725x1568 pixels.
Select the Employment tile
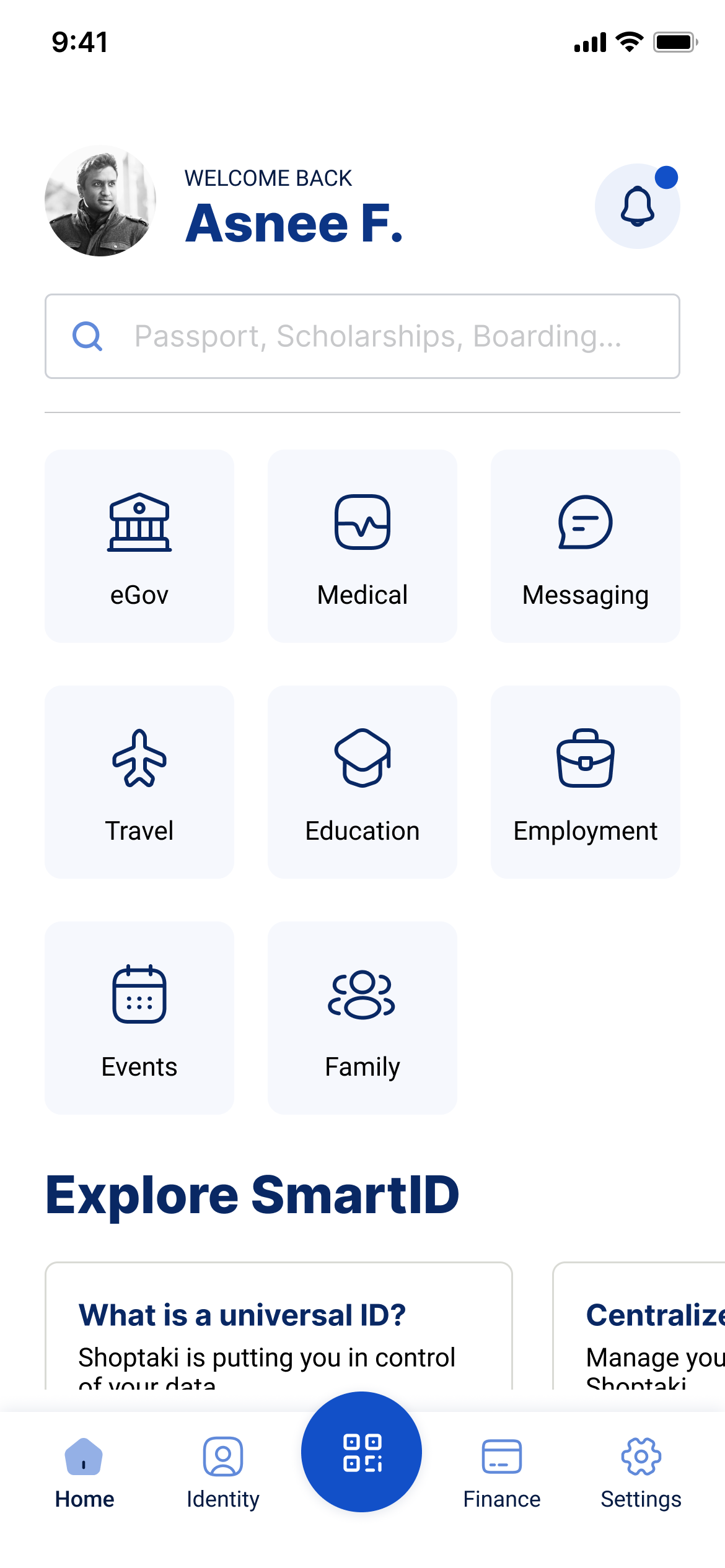pos(586,782)
